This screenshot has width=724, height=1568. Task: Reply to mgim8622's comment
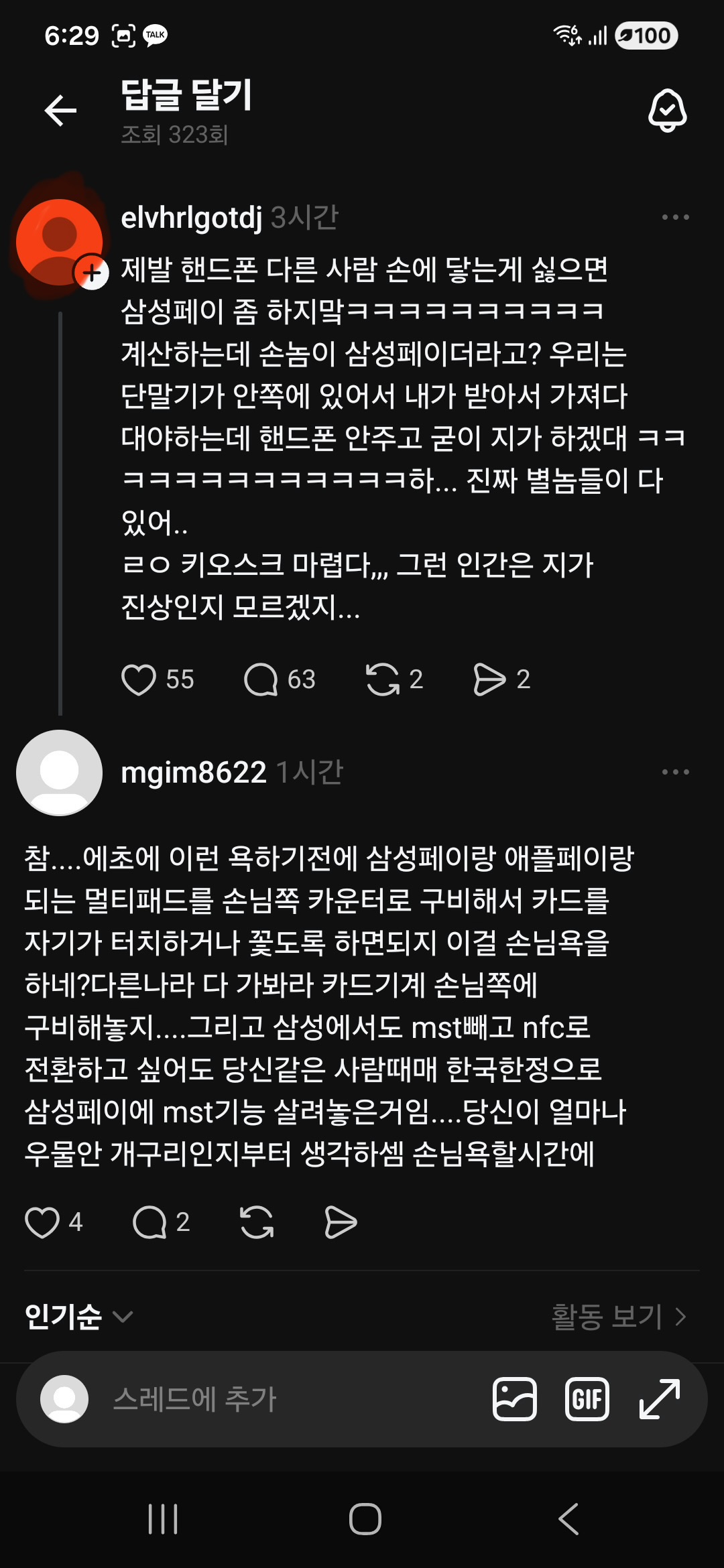(x=149, y=1222)
